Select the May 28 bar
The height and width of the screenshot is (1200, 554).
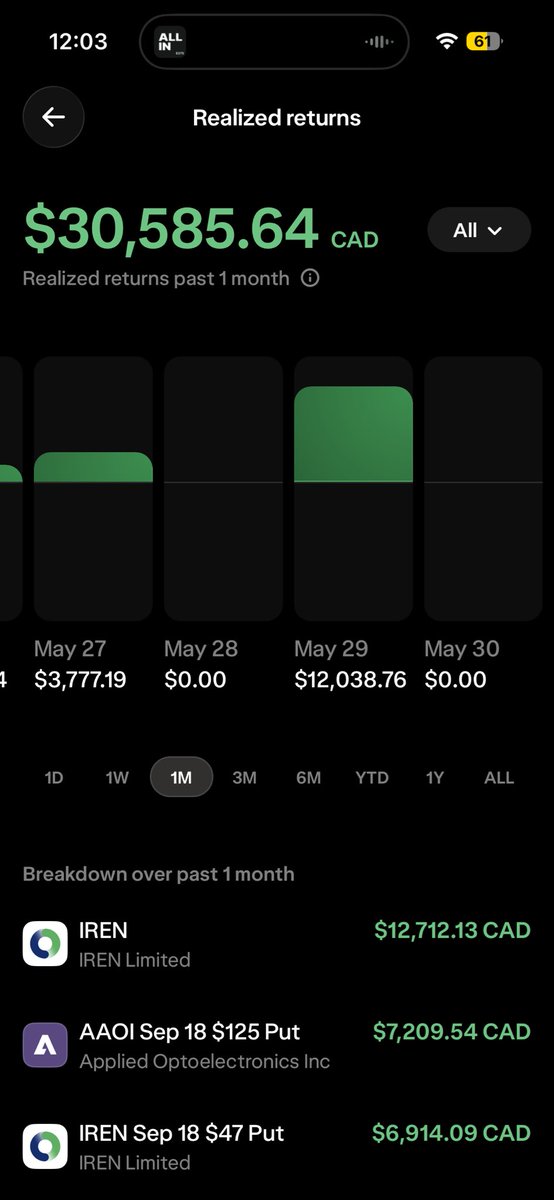coord(223,489)
